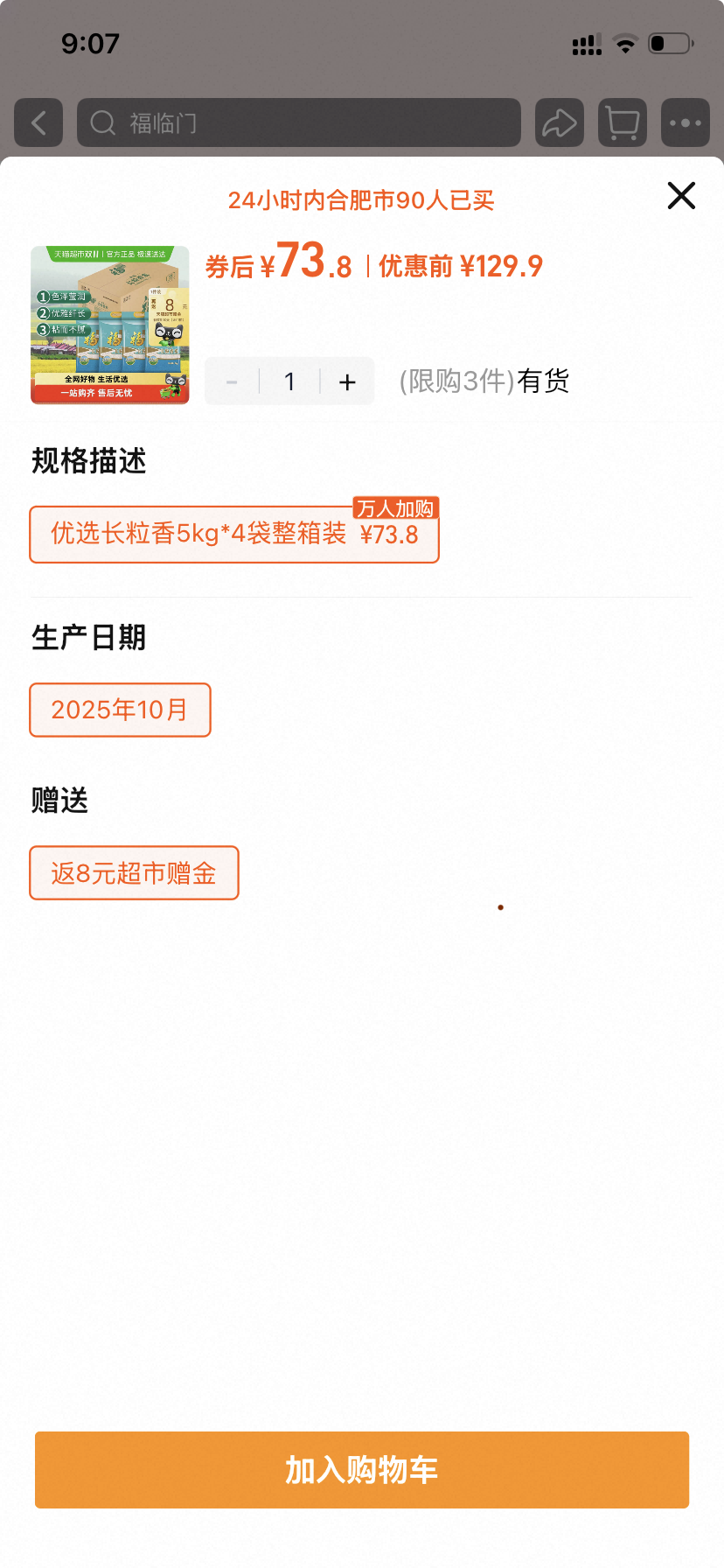Expand the 赠送 gift section
This screenshot has width=724, height=1568.
(59, 801)
